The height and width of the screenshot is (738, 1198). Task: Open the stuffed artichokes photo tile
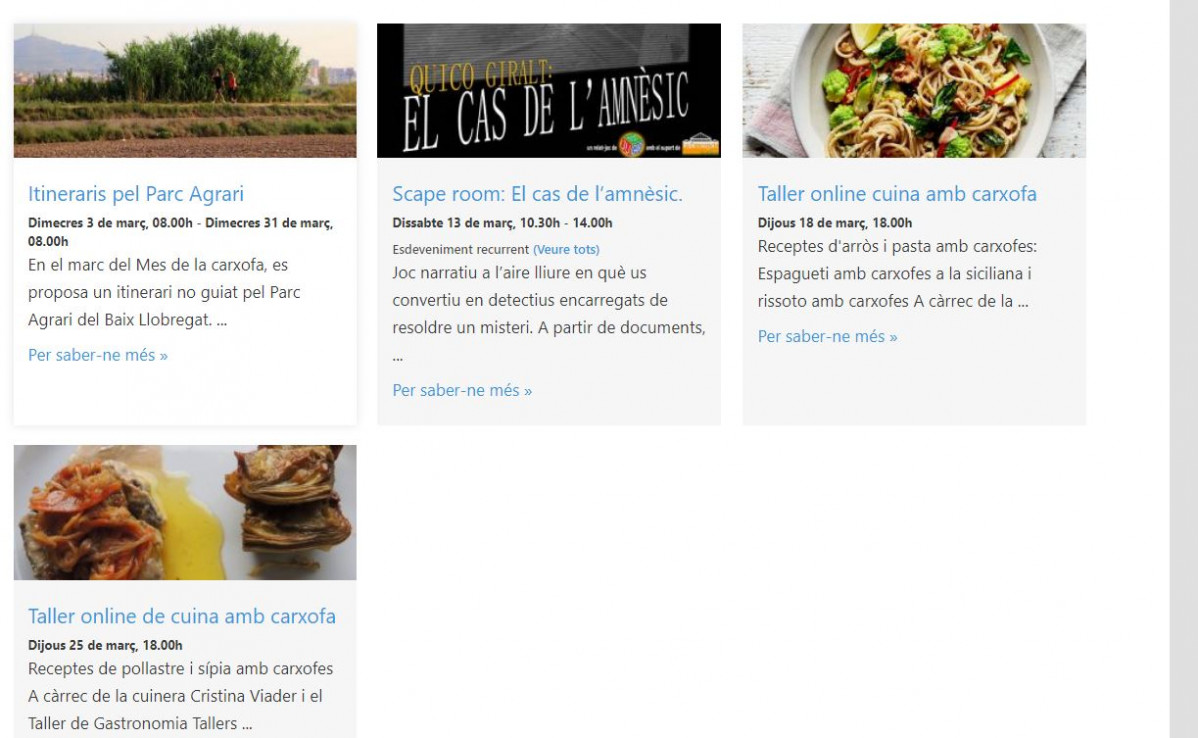point(185,512)
